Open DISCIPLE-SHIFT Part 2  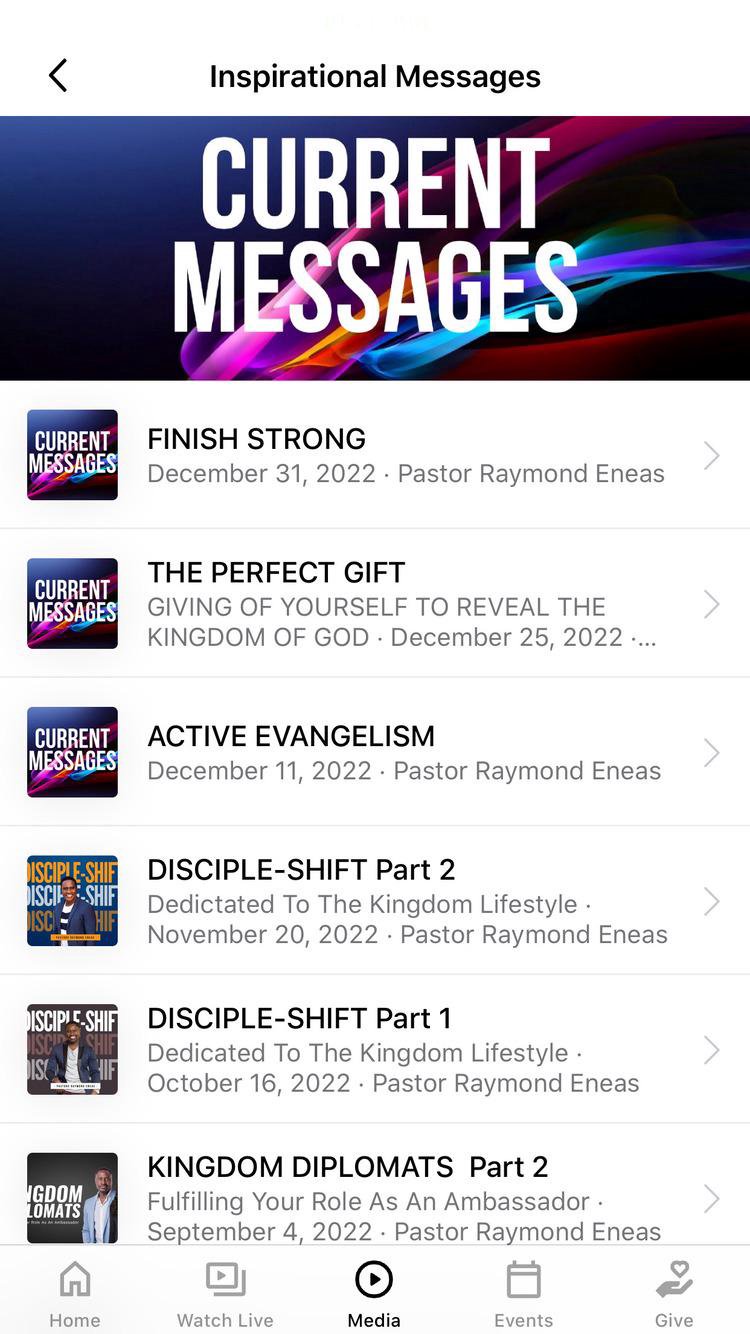(x=375, y=901)
